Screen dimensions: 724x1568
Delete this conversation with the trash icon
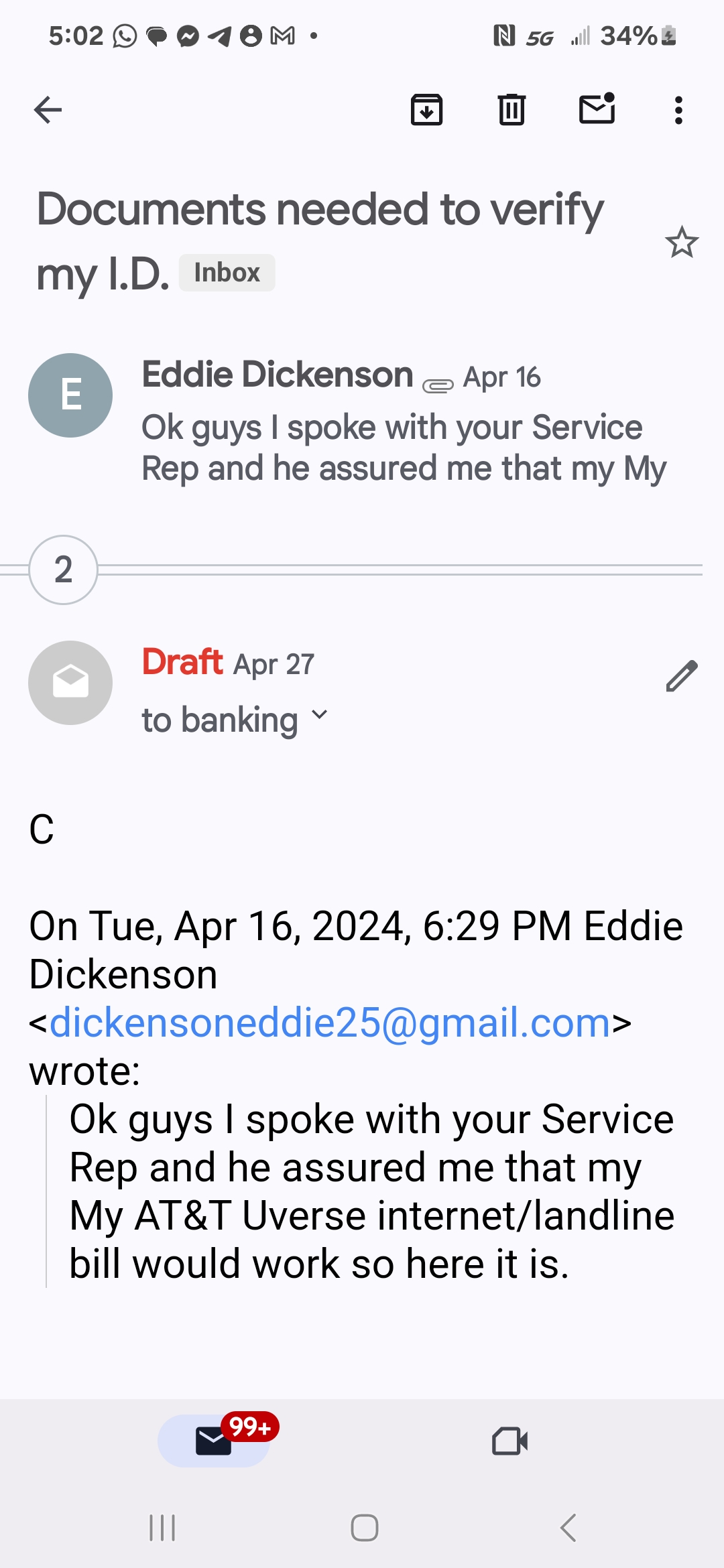point(511,110)
